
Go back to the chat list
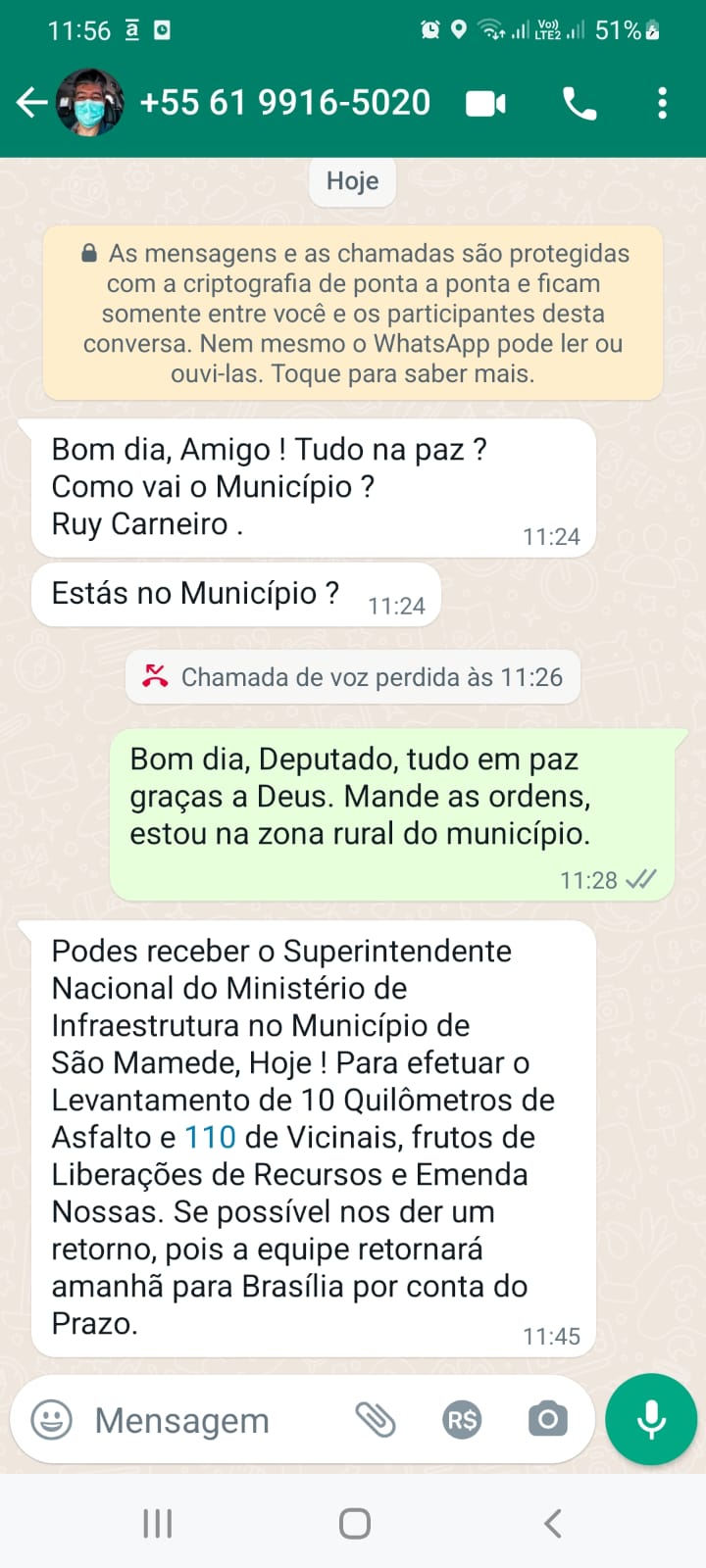click(31, 102)
